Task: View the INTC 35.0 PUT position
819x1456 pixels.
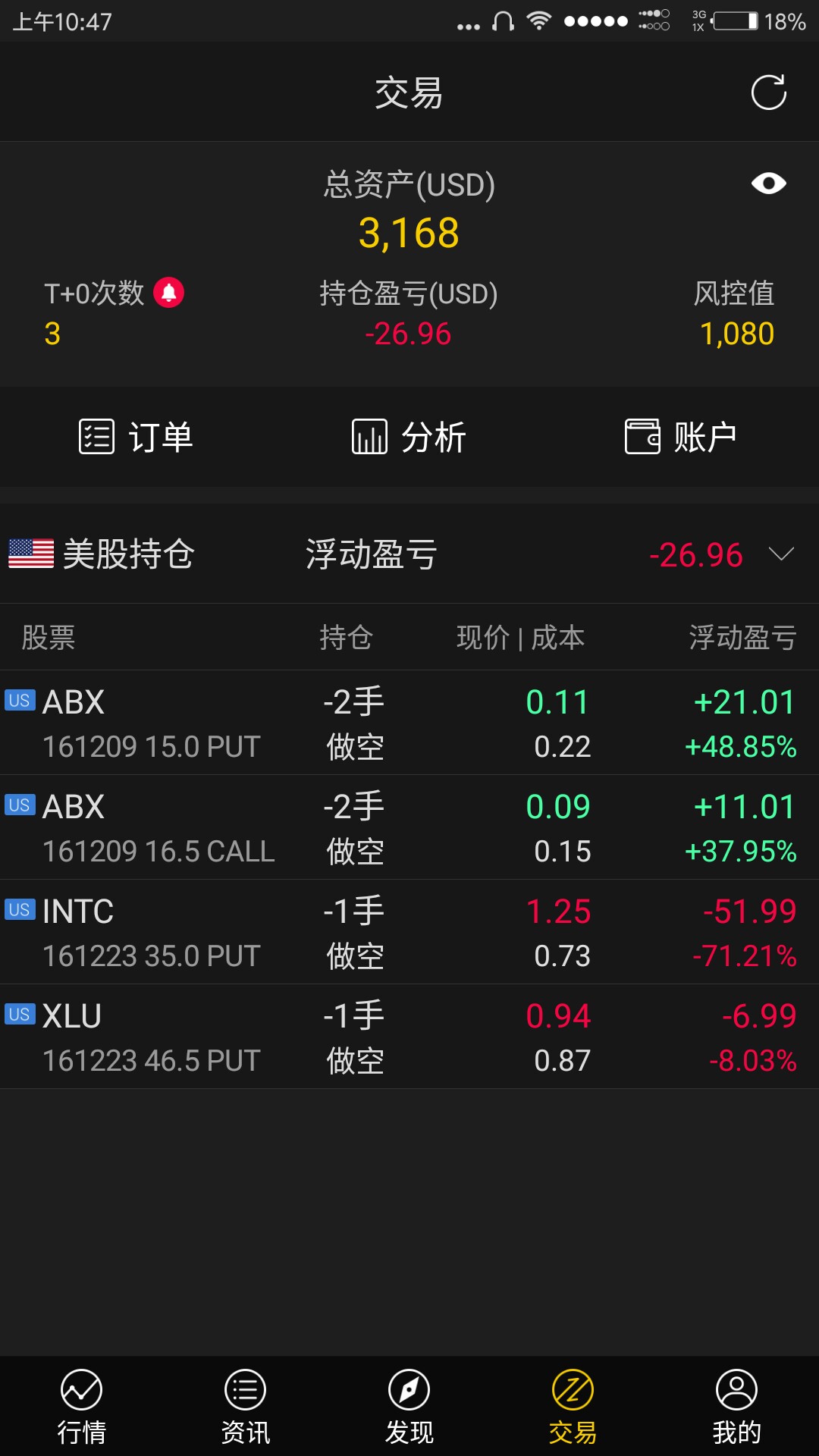Action: pos(409,932)
